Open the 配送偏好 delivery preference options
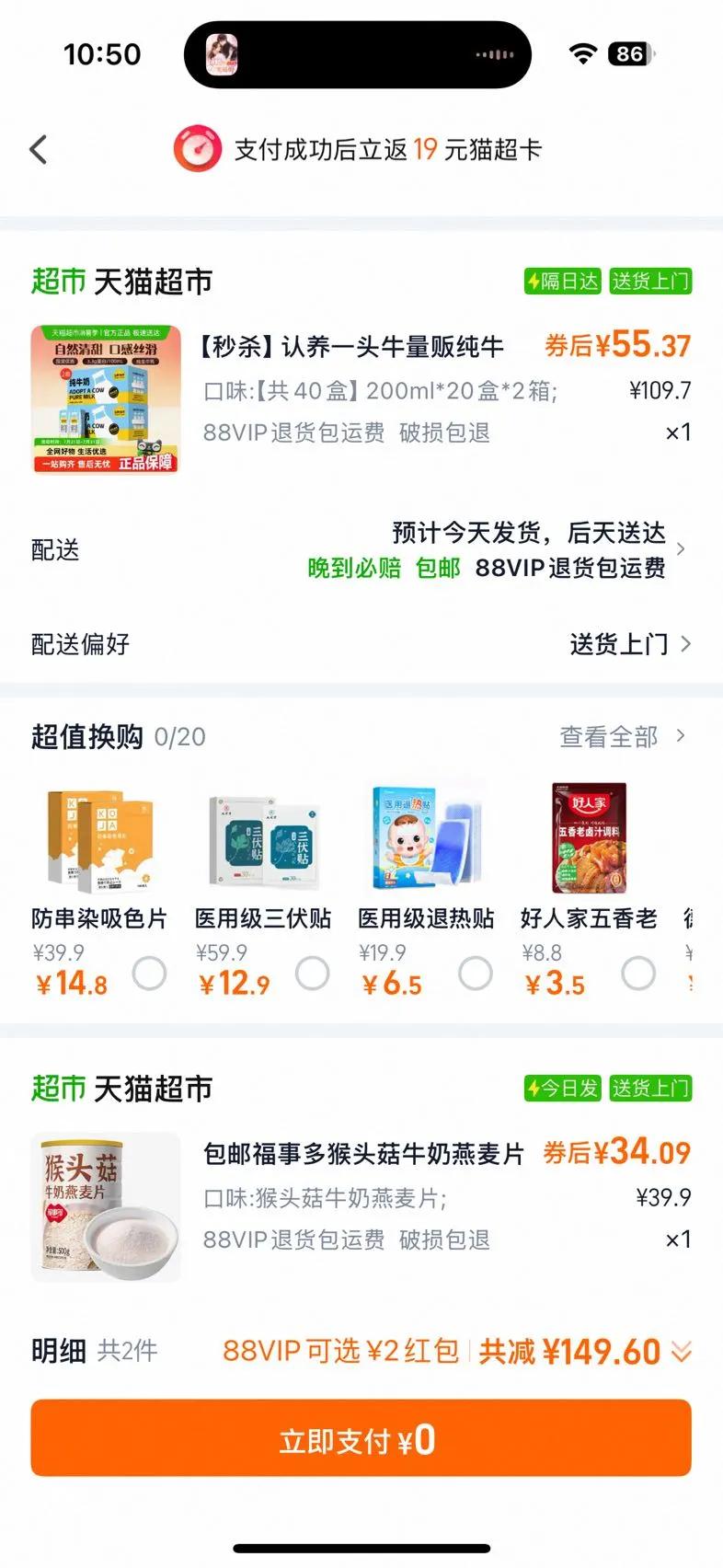 pos(687,644)
